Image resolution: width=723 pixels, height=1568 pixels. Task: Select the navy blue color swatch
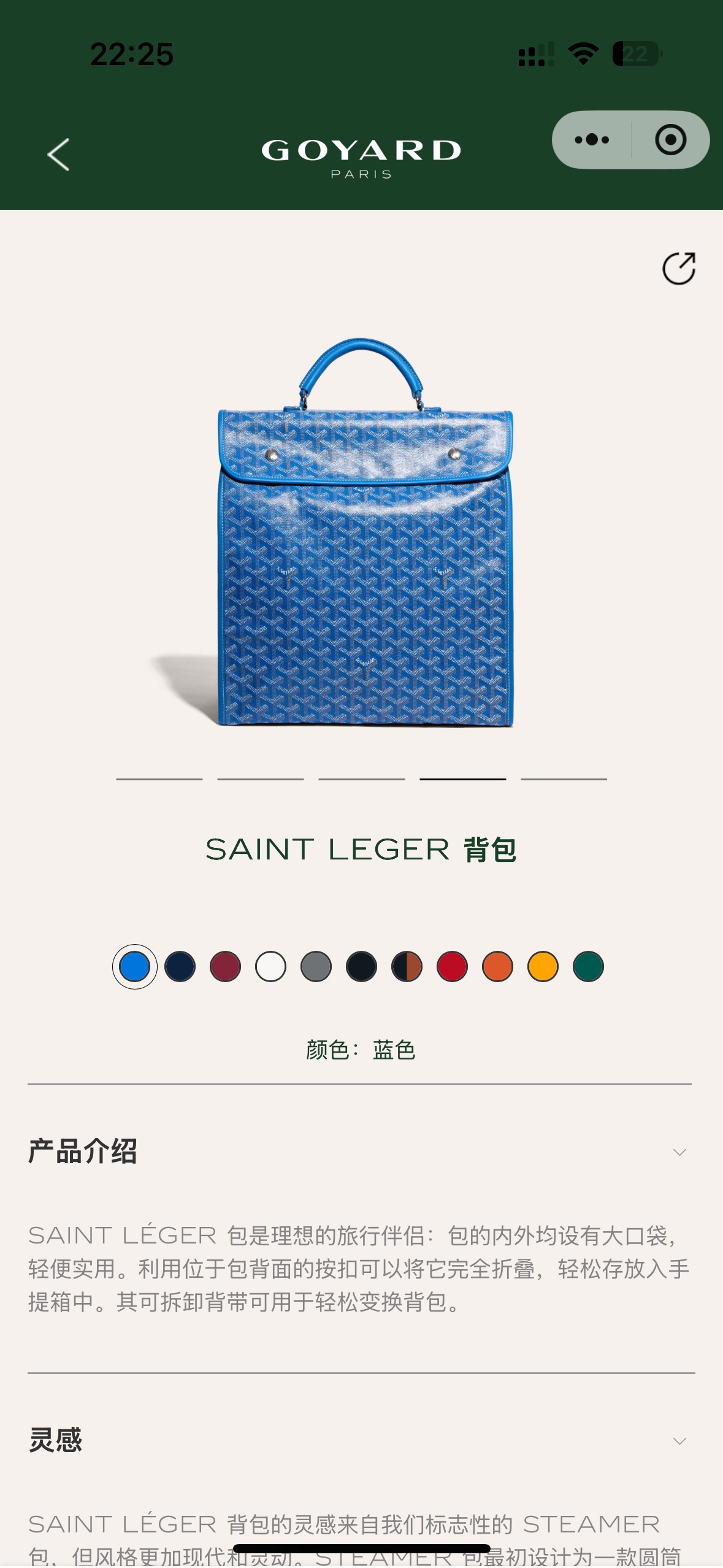180,967
